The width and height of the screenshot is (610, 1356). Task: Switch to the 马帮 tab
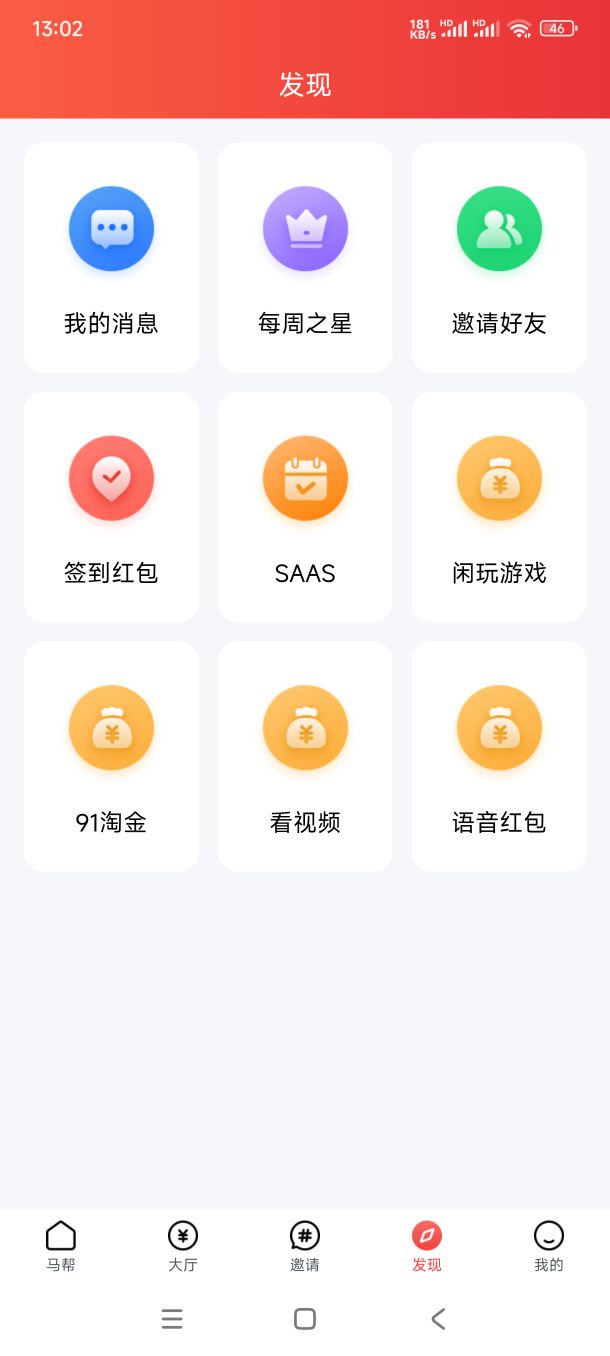[x=61, y=1246]
